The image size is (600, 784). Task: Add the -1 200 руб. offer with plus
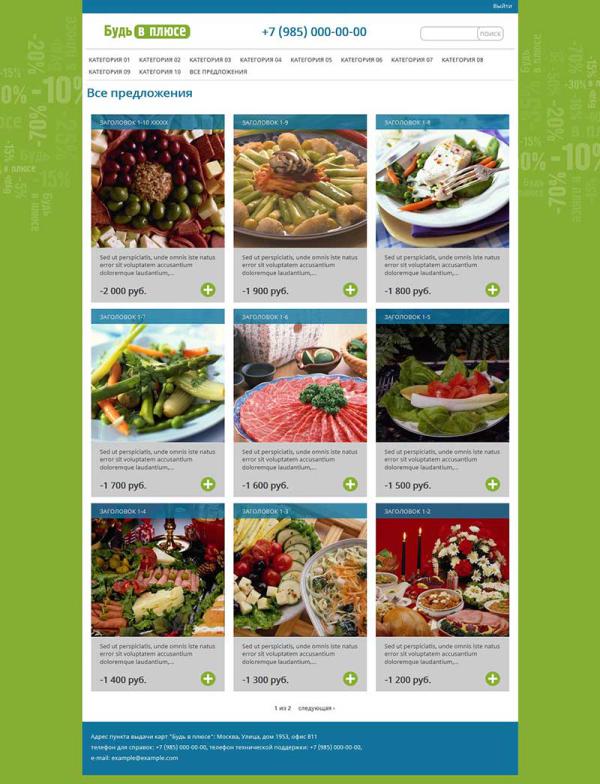493,679
